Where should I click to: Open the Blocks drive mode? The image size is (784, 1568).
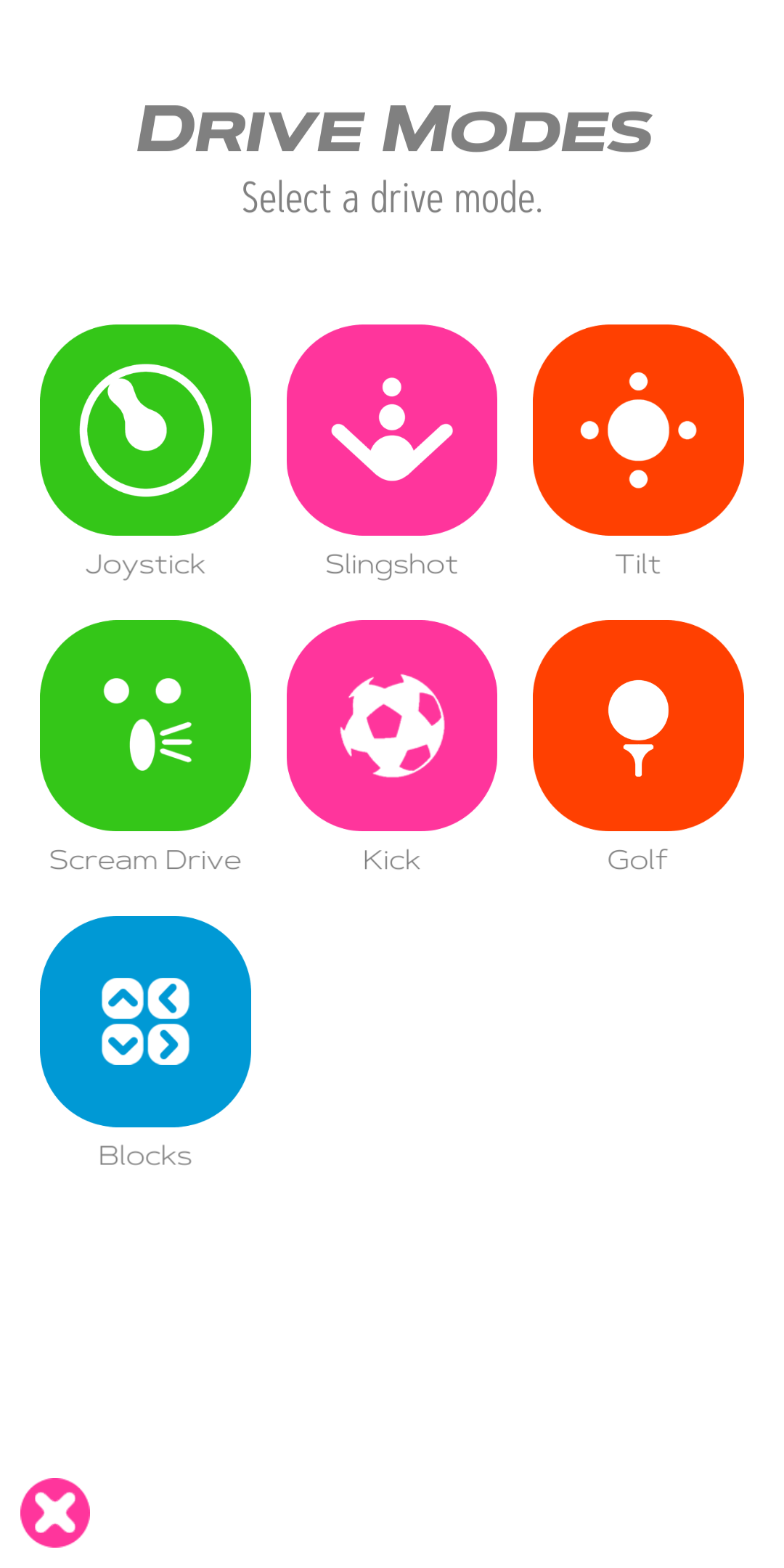145,1021
